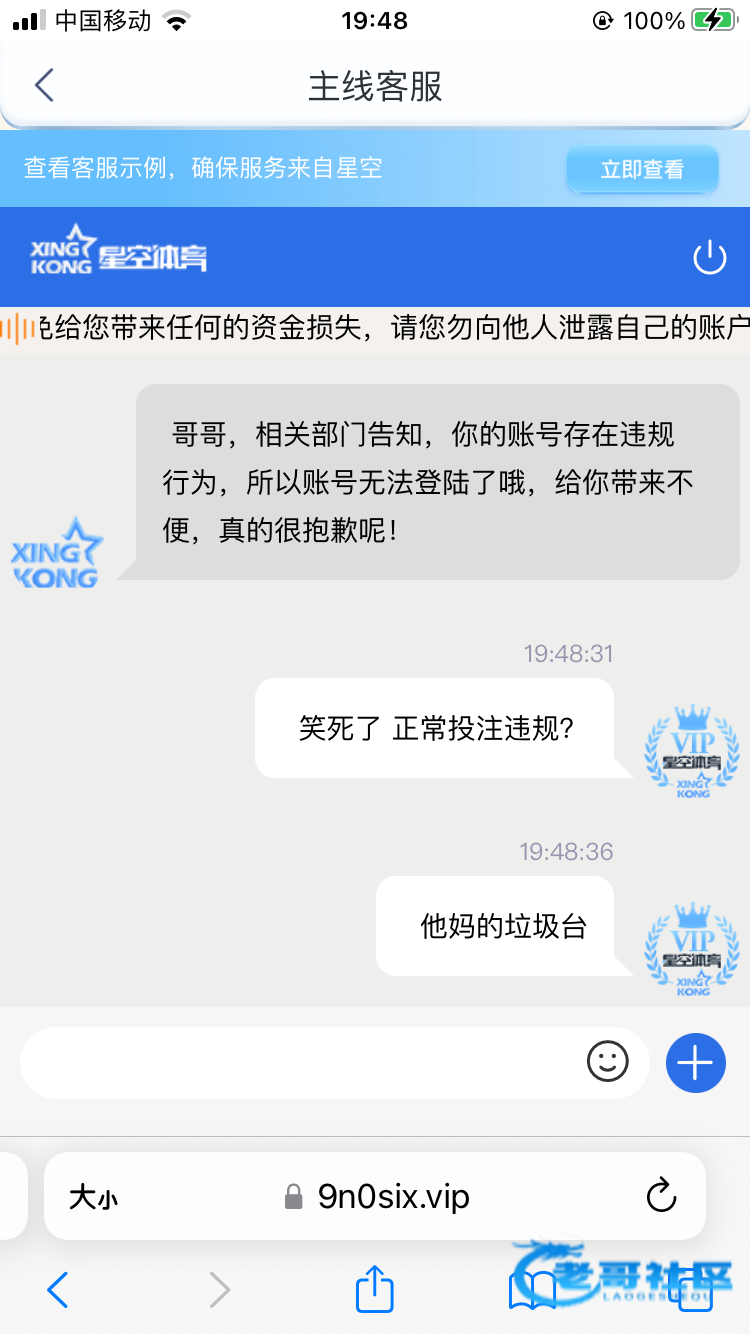Image resolution: width=750 pixels, height=1334 pixels.
Task: Open Safari bookmarks
Action: pos(532,1290)
